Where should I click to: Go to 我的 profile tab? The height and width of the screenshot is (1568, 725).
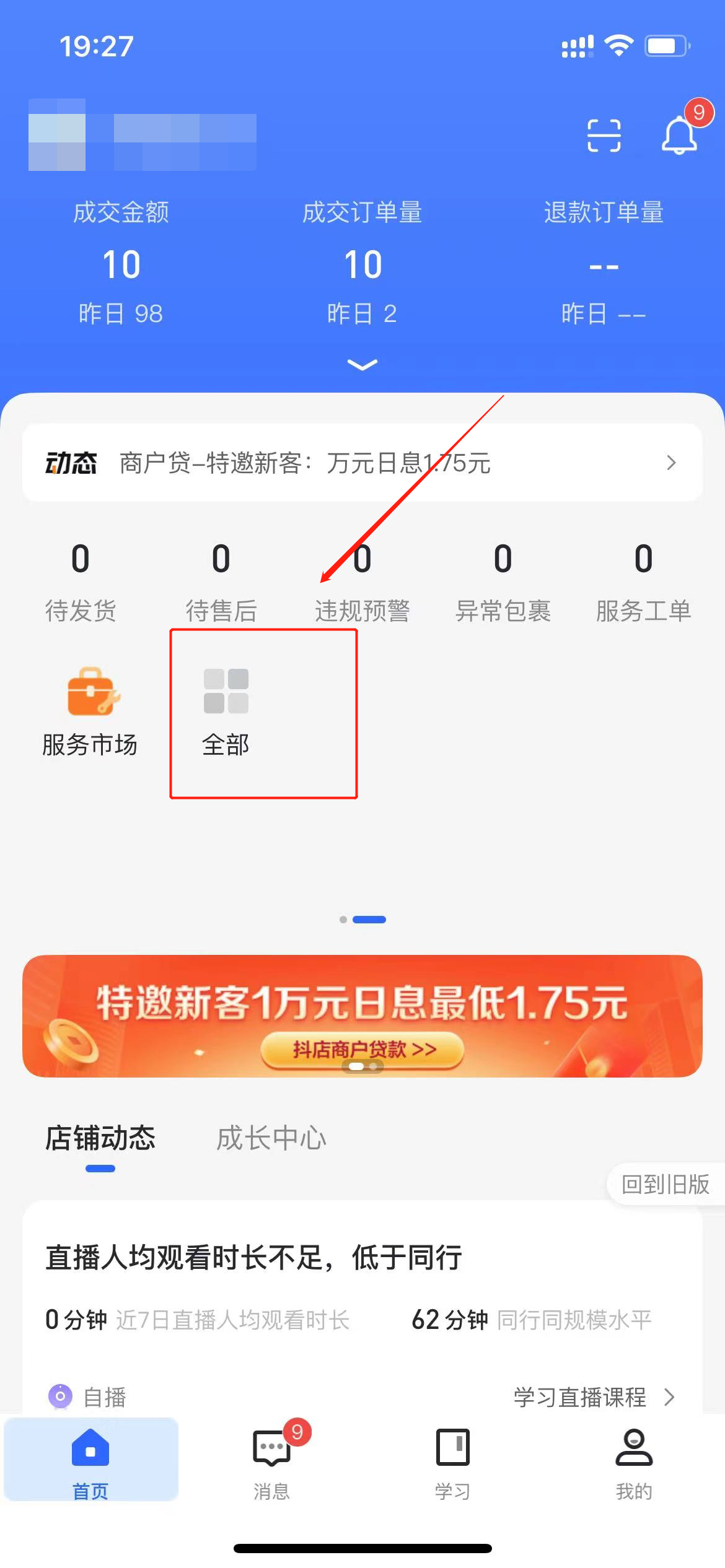633,1463
